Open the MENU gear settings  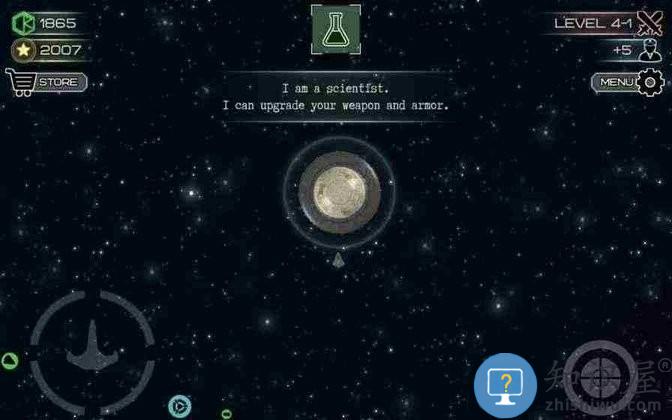[627, 82]
